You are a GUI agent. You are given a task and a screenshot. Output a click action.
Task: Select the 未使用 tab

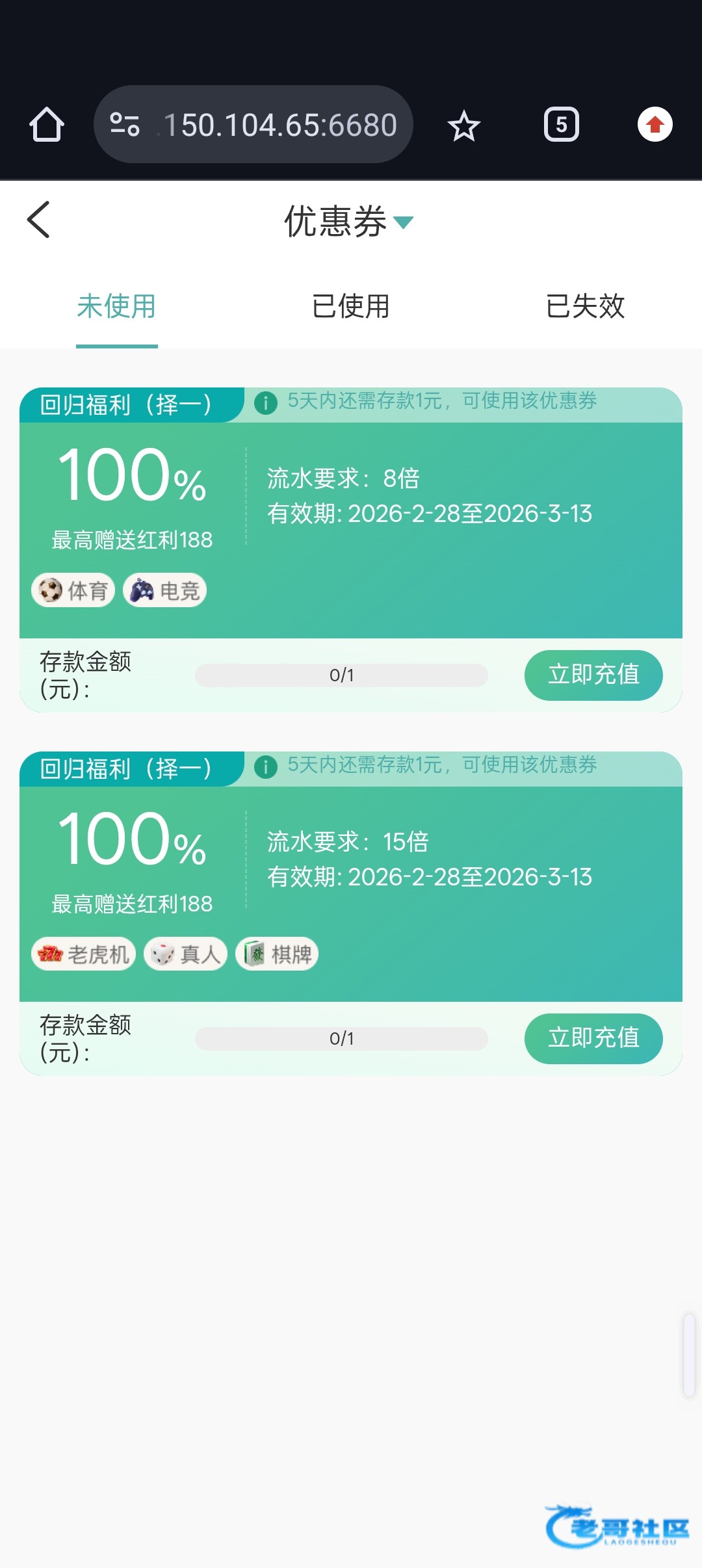[x=117, y=306]
